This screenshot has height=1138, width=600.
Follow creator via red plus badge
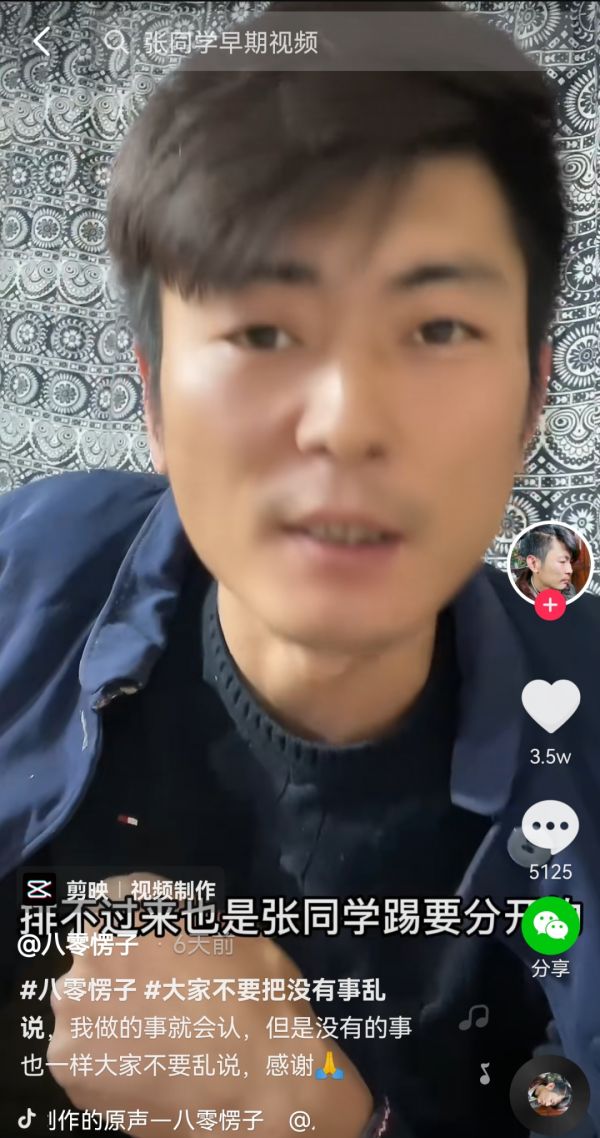550,606
